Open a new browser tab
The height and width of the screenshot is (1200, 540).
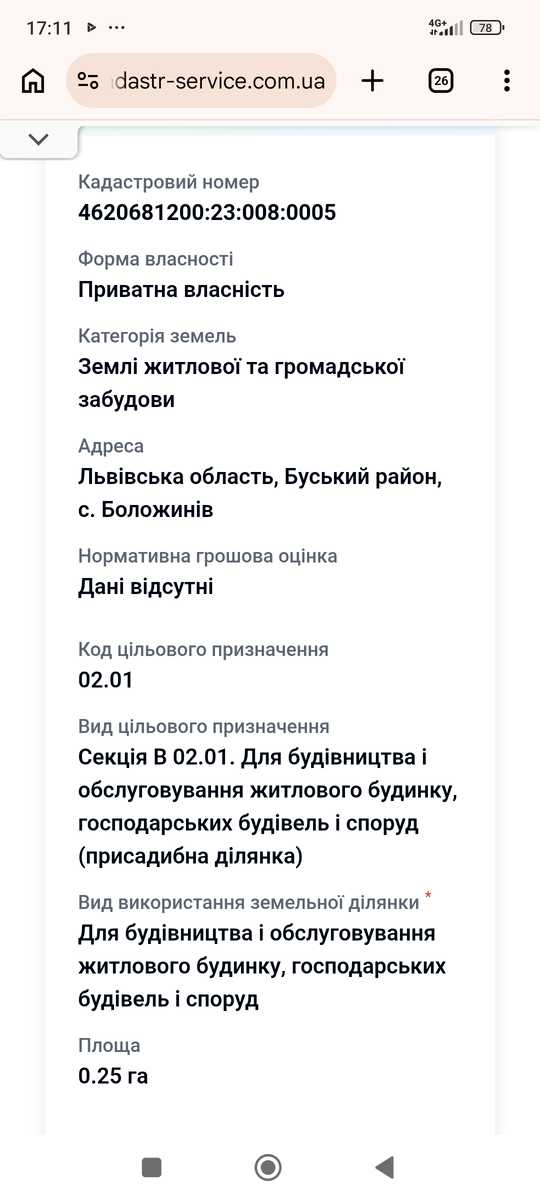point(372,81)
